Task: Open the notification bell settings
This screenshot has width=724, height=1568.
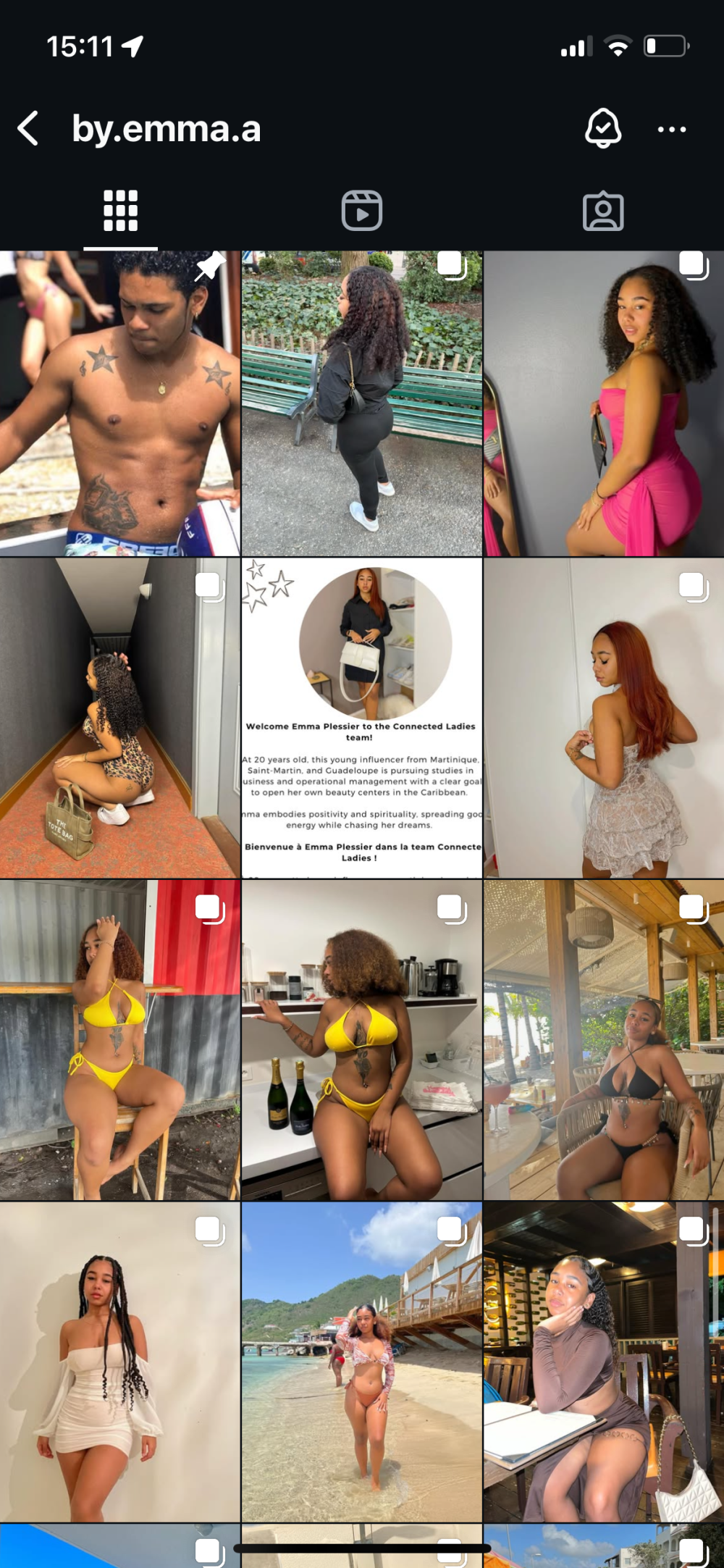Action: [602, 129]
